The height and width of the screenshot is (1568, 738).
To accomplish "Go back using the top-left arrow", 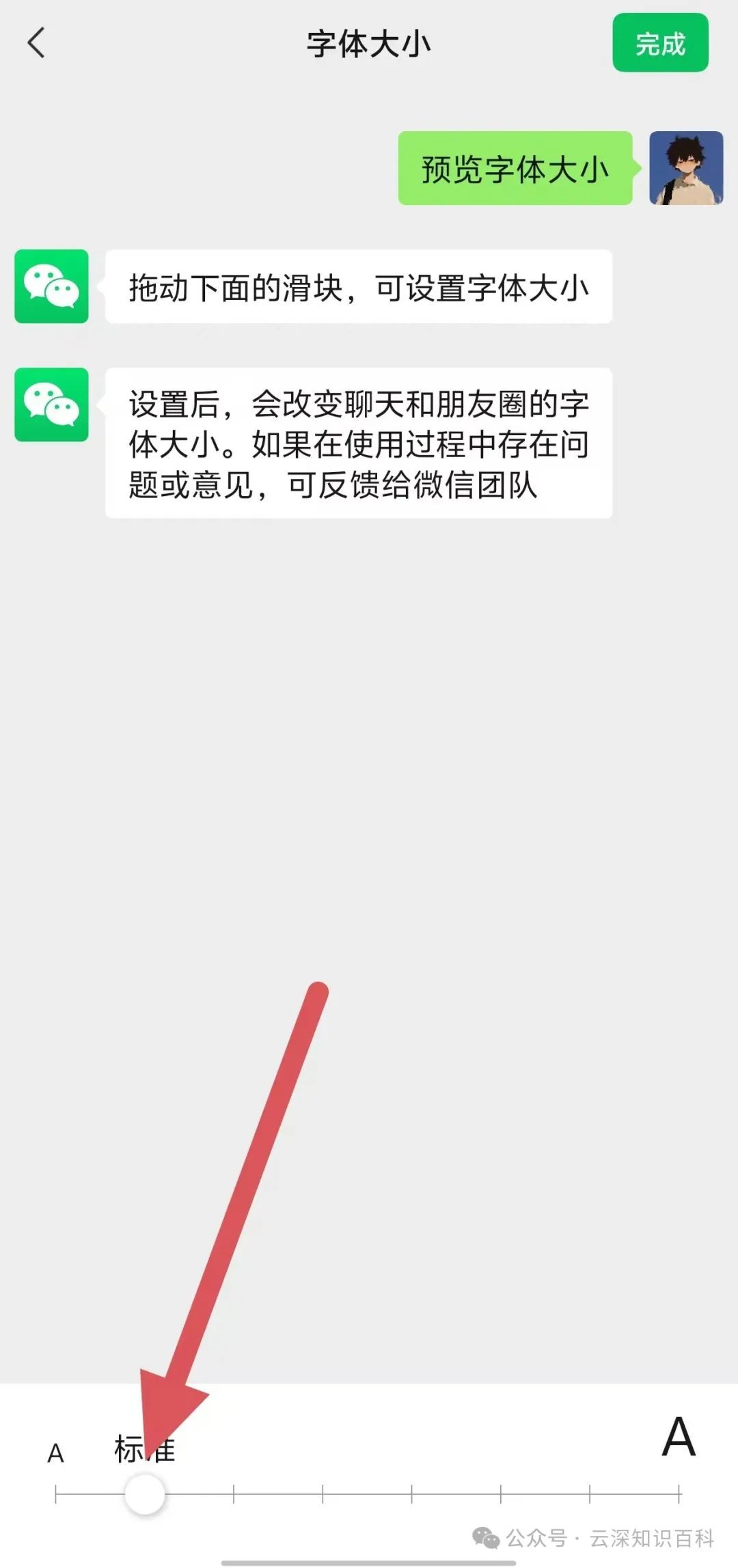I will (x=37, y=43).
